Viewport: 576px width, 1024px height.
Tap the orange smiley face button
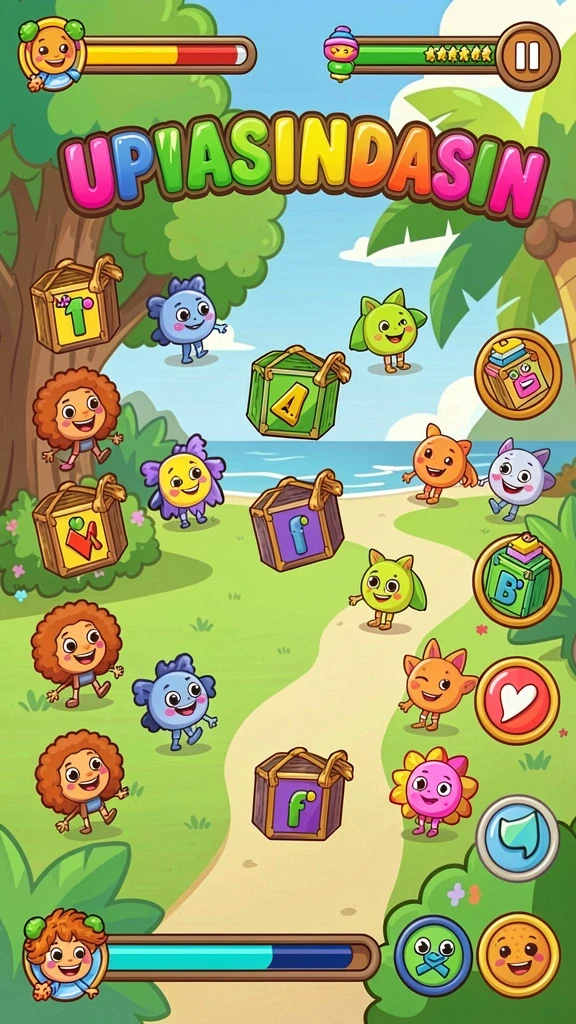[x=519, y=954]
